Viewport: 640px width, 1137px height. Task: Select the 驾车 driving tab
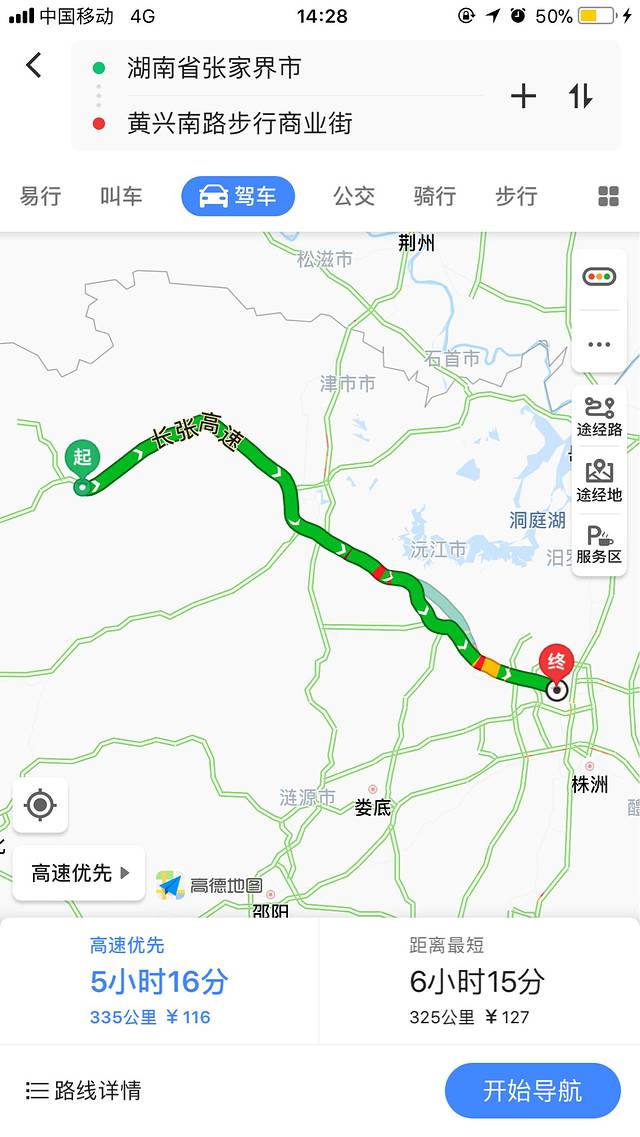(238, 196)
